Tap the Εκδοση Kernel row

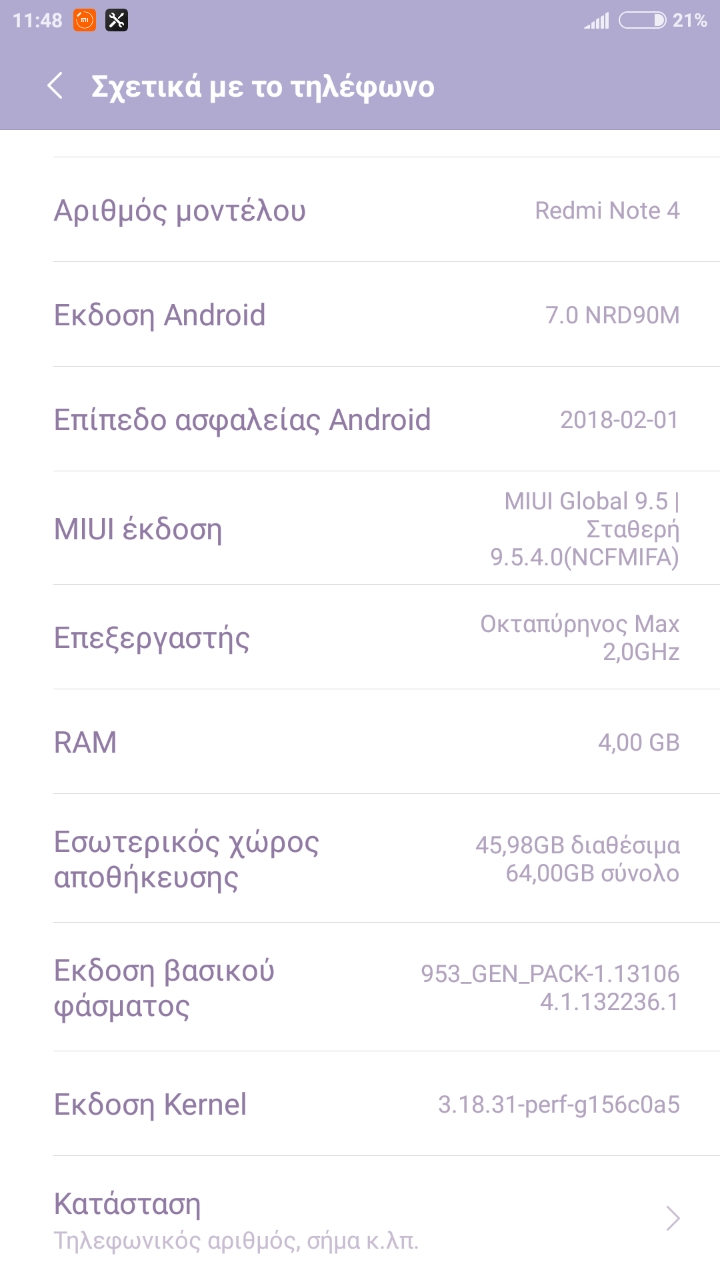click(x=360, y=1104)
